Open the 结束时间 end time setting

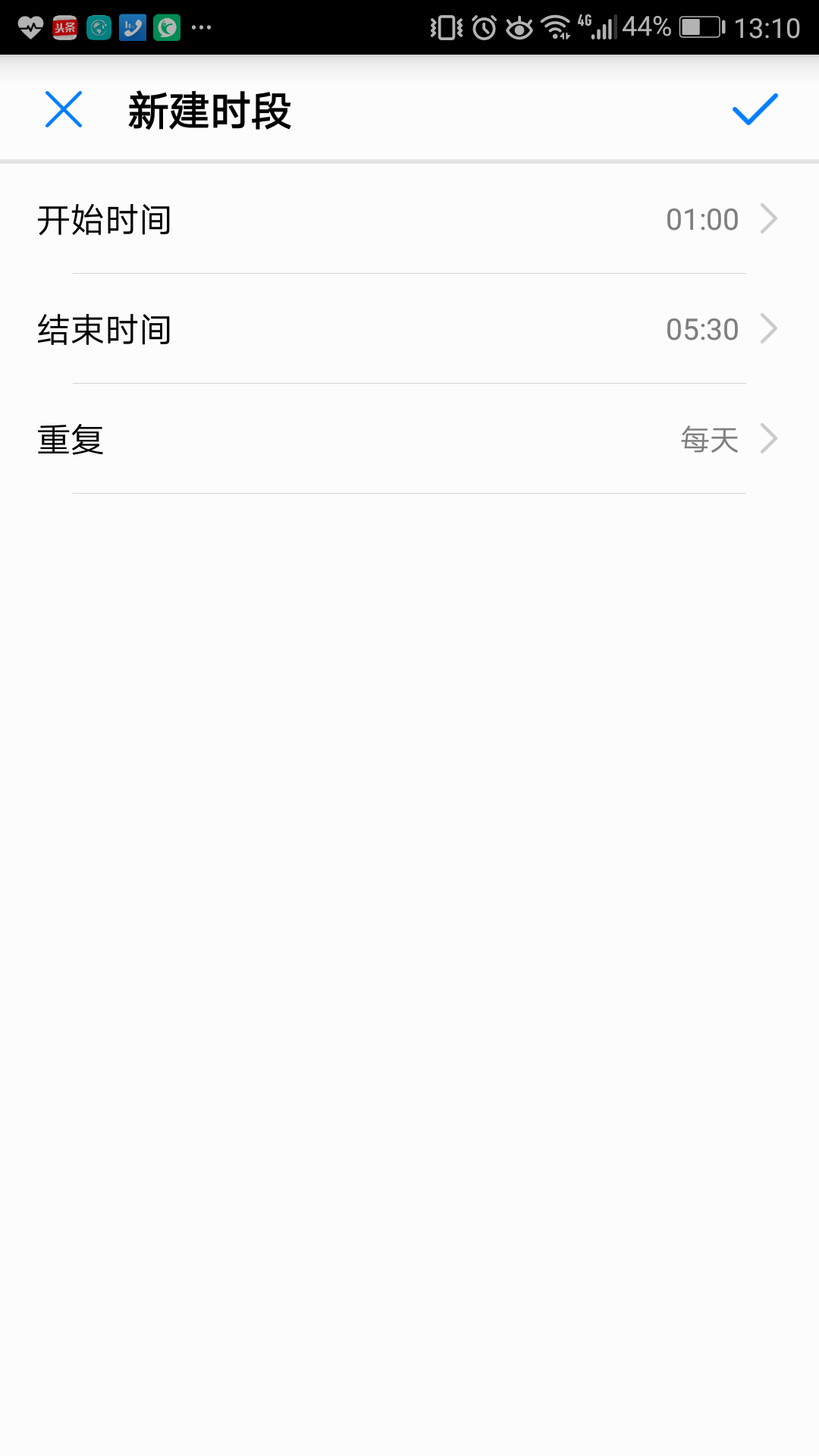(409, 329)
